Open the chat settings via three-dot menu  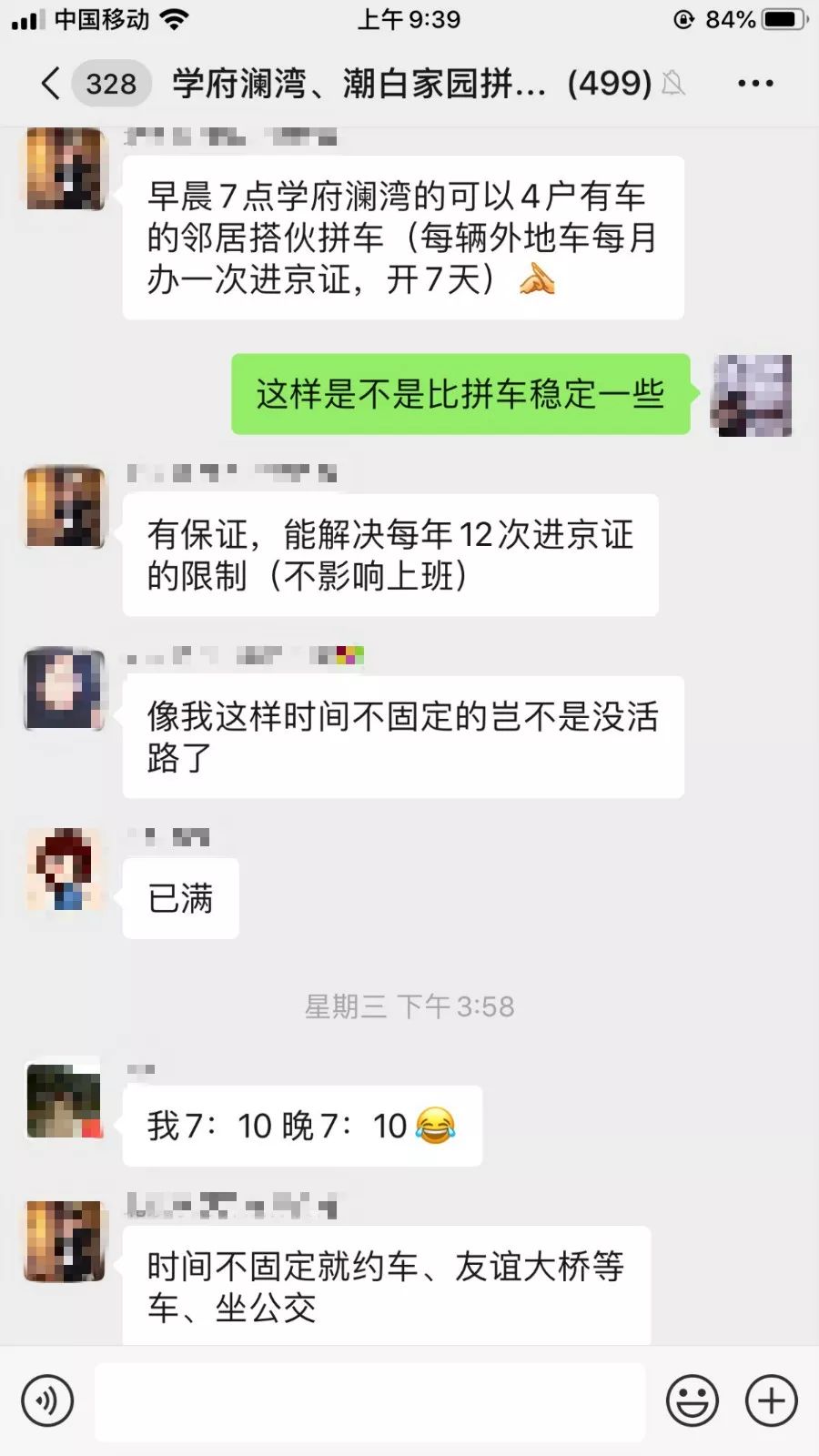(754, 83)
